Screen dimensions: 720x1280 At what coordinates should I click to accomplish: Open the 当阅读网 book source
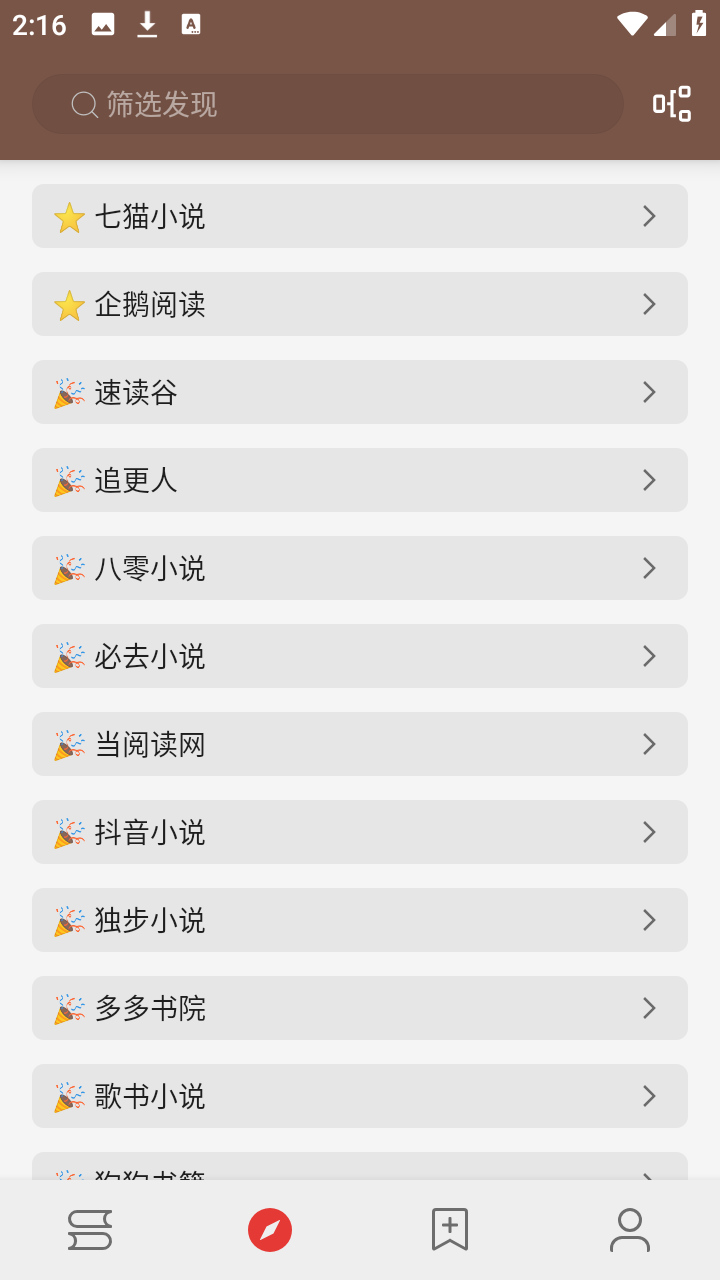360,744
